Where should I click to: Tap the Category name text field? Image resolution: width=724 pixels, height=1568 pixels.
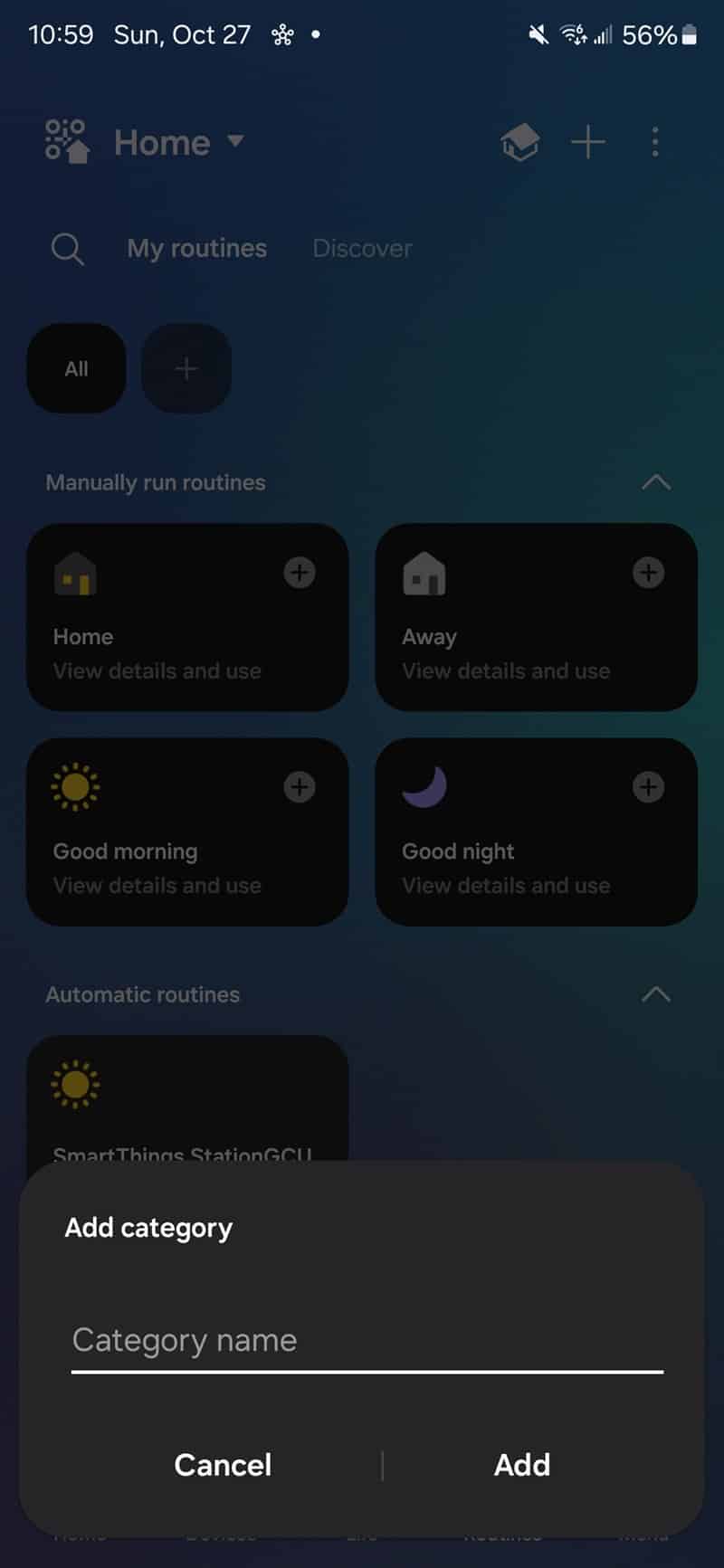pos(367,1341)
